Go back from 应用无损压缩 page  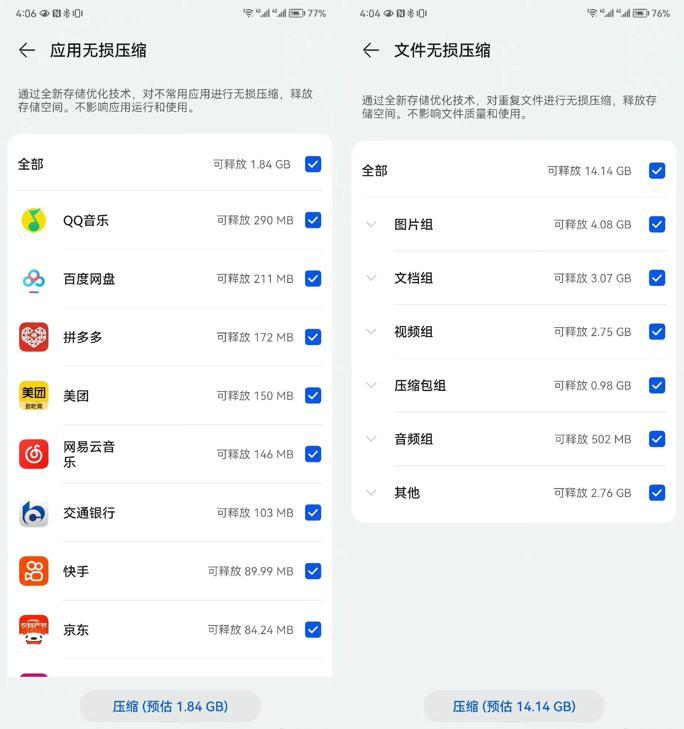(27, 50)
